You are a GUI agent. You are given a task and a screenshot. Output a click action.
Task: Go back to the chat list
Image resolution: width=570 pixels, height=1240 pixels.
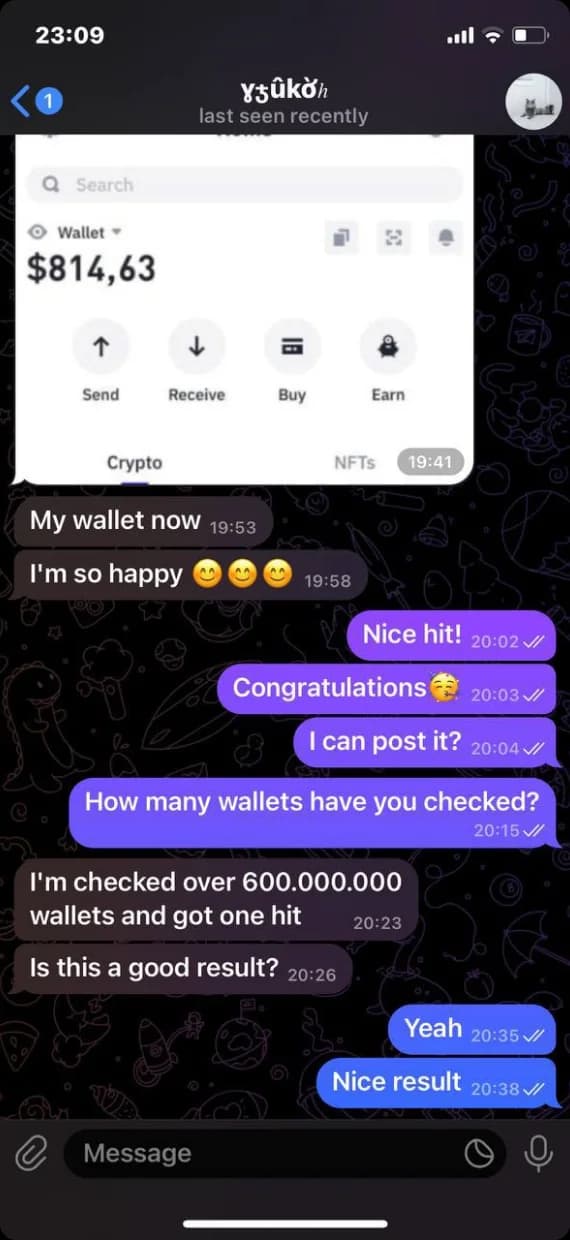pyautogui.click(x=36, y=101)
